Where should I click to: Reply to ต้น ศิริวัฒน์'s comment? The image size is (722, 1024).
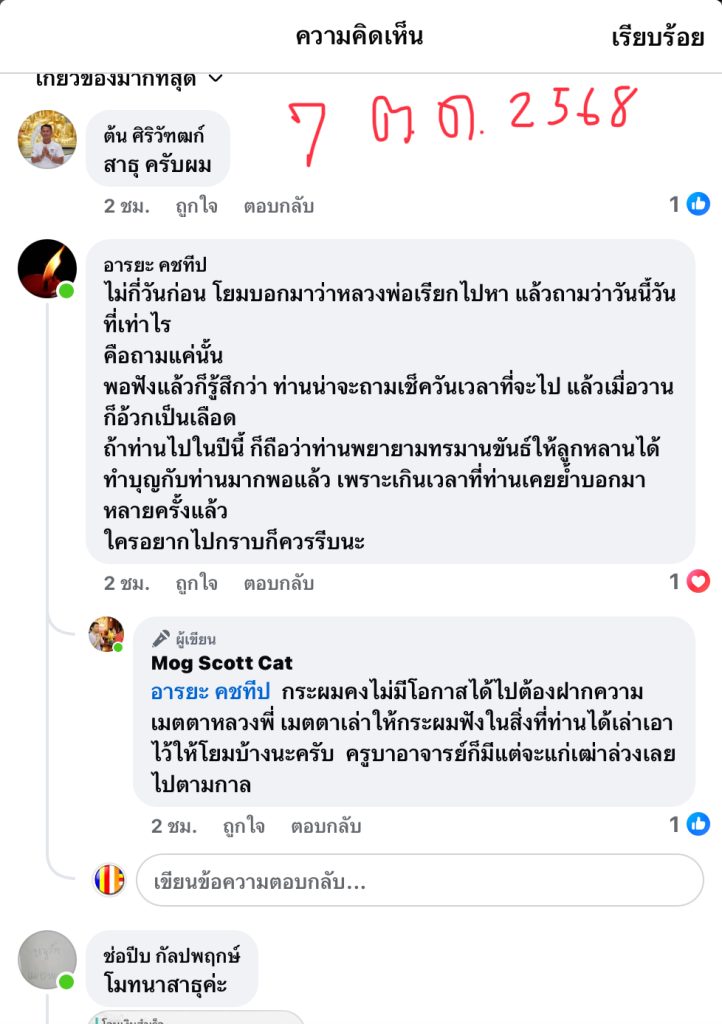(x=278, y=206)
